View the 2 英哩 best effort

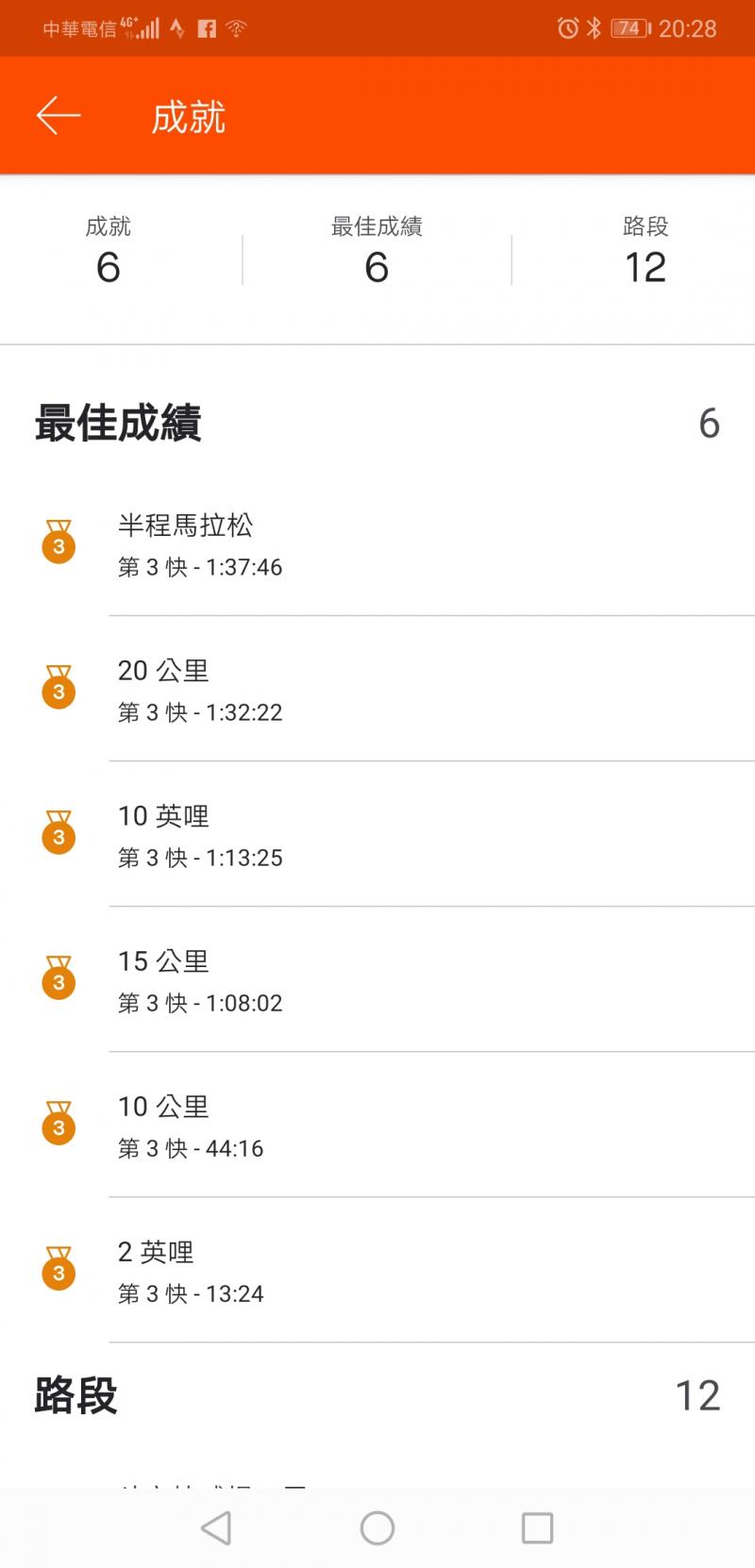[377, 1271]
